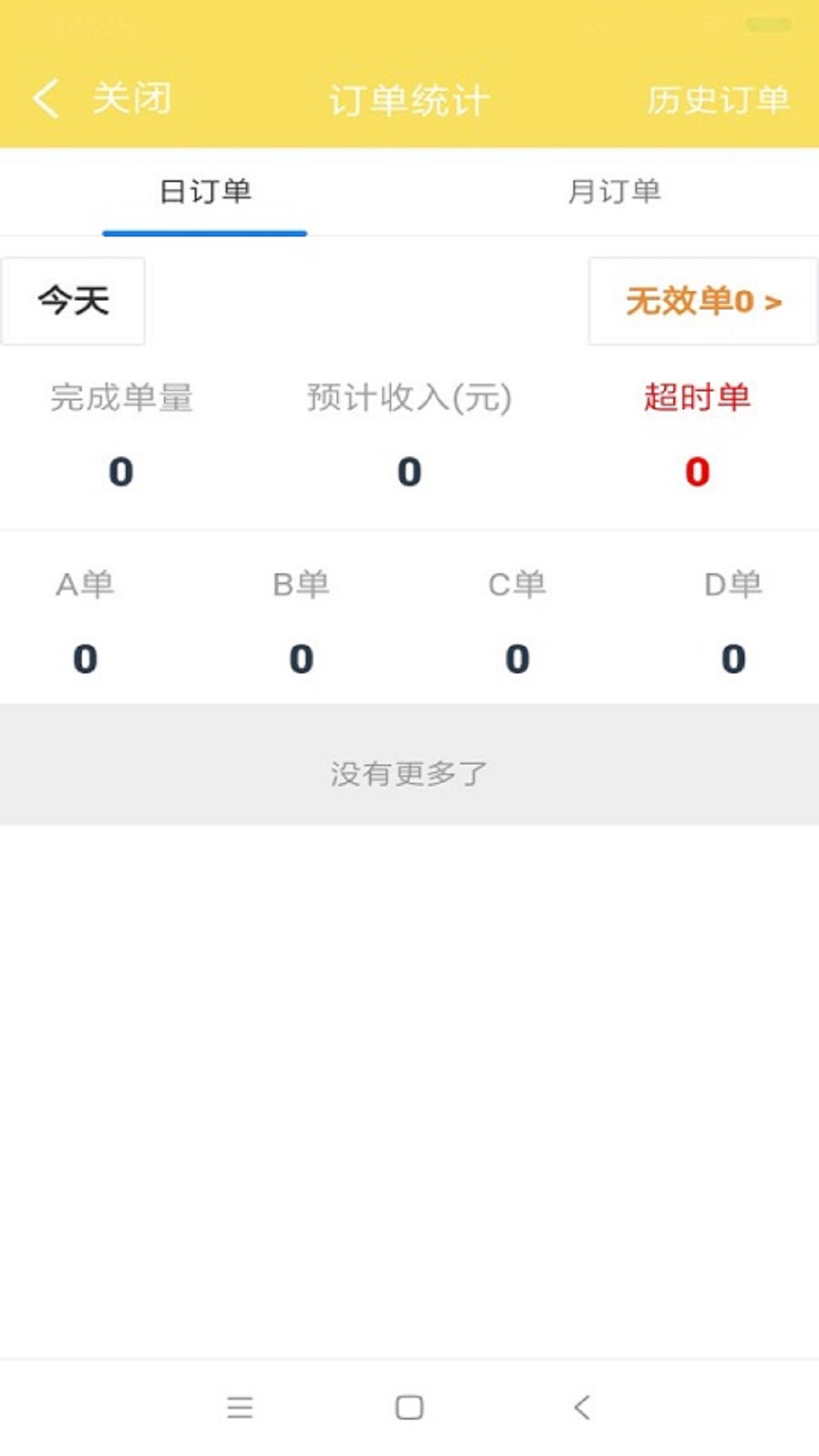Tap the back chevron arrow icon

coord(47,99)
